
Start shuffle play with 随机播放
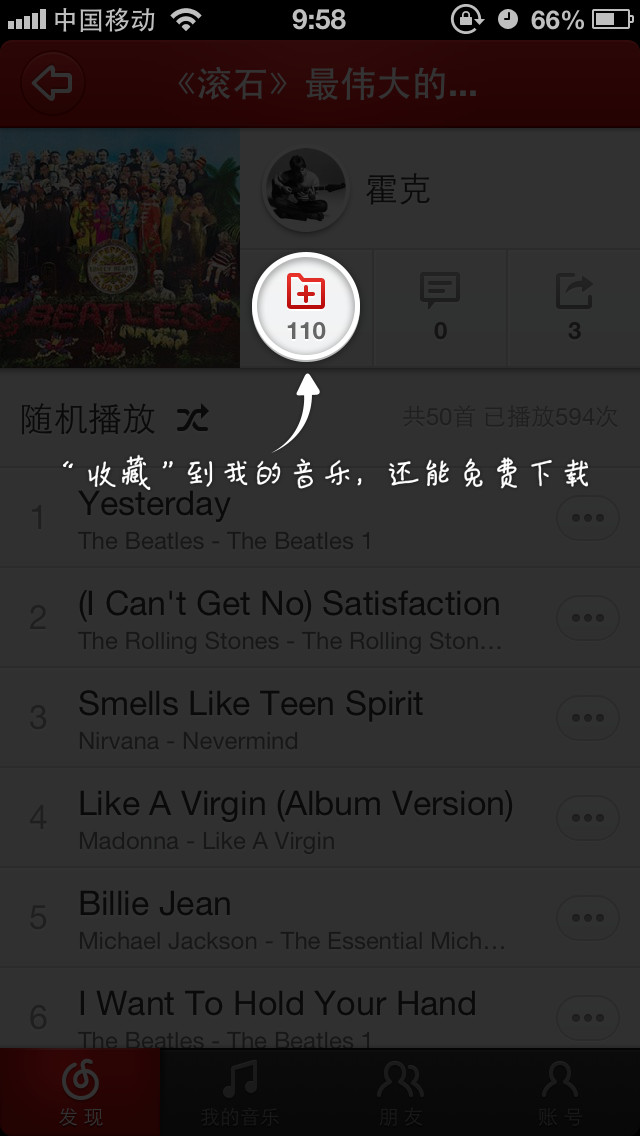(115, 418)
